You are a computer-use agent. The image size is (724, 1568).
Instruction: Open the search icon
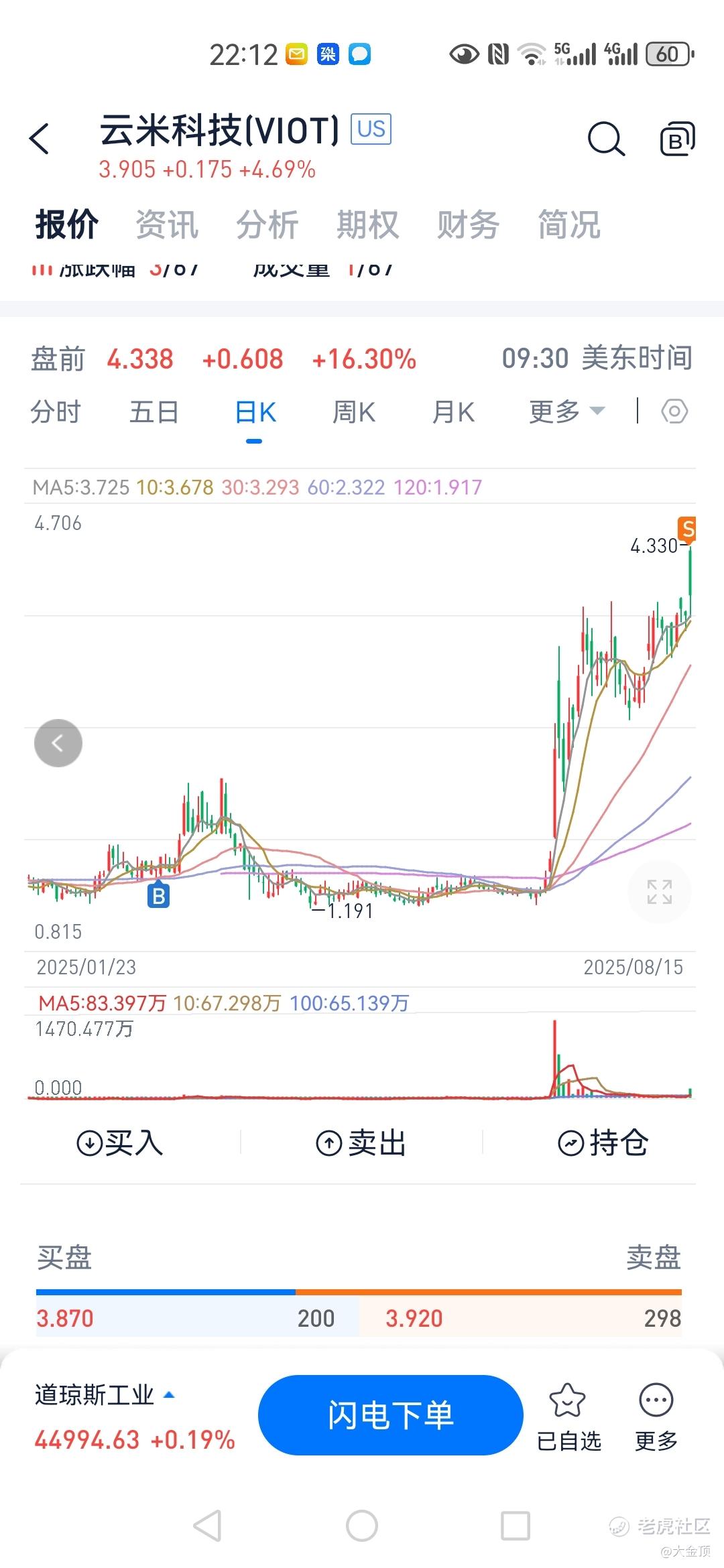606,139
